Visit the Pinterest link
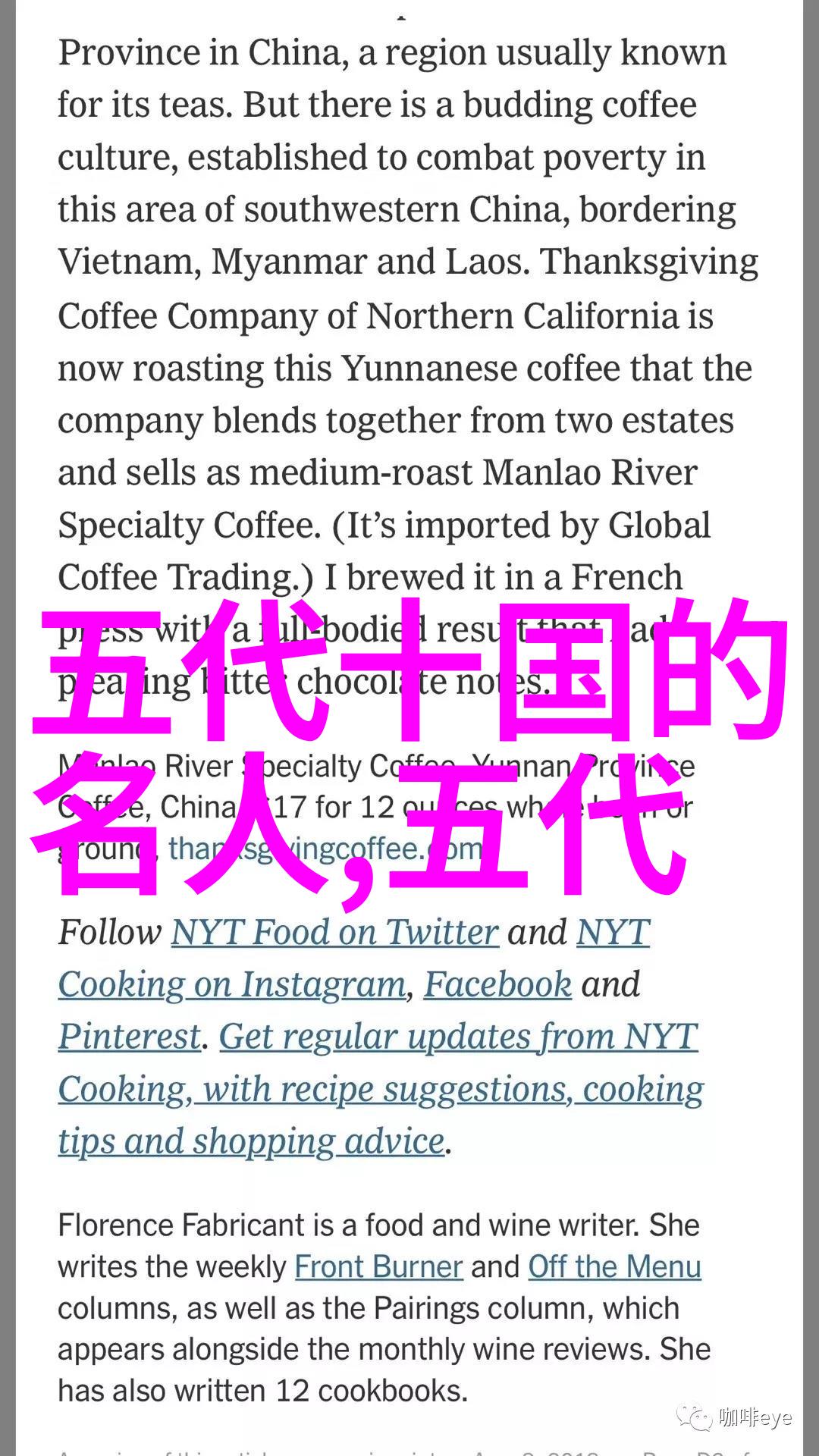 (130, 1037)
